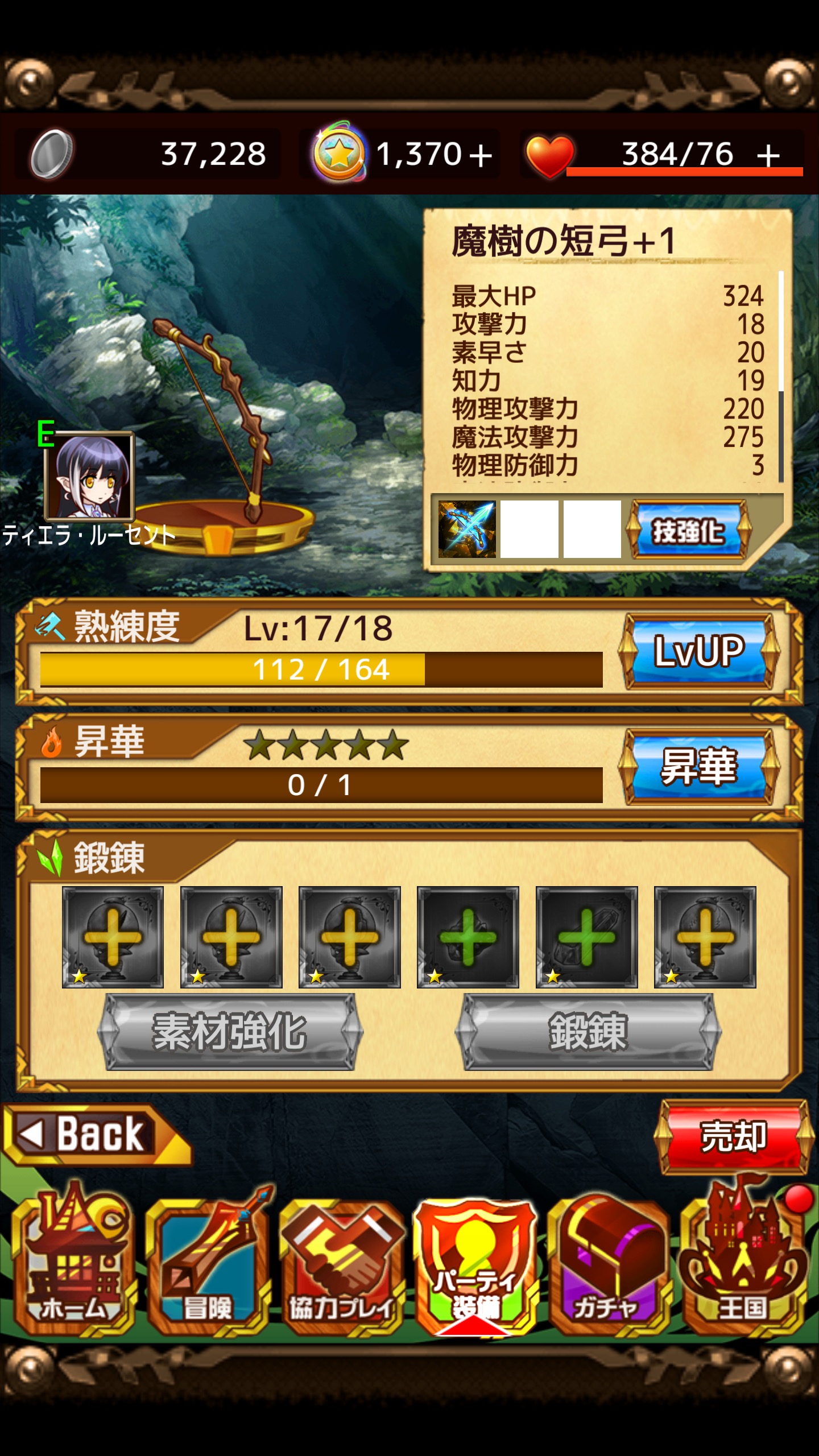This screenshot has height=1456, width=819.
Task: Tap the gray 鍛錬 forge button
Action: point(588,1032)
